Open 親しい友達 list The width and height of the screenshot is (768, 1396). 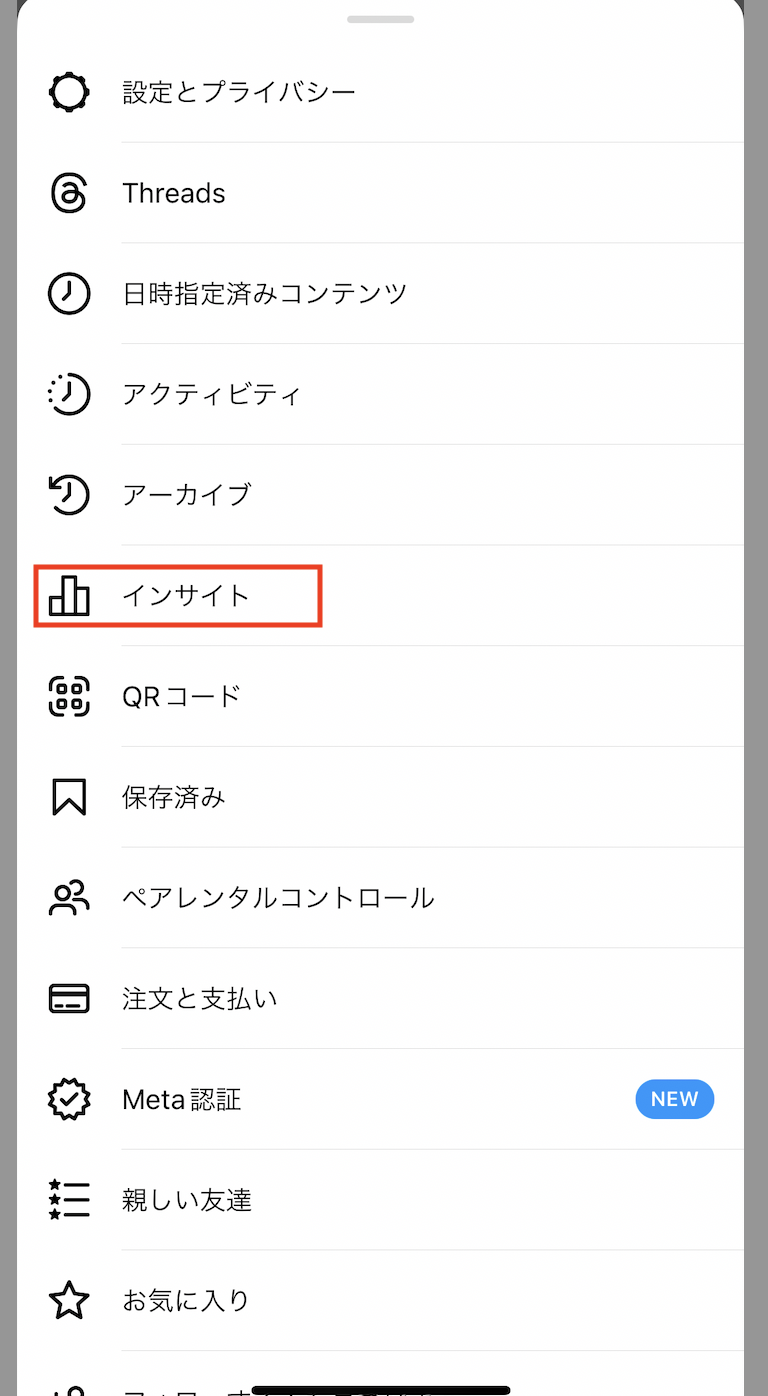point(380,1200)
